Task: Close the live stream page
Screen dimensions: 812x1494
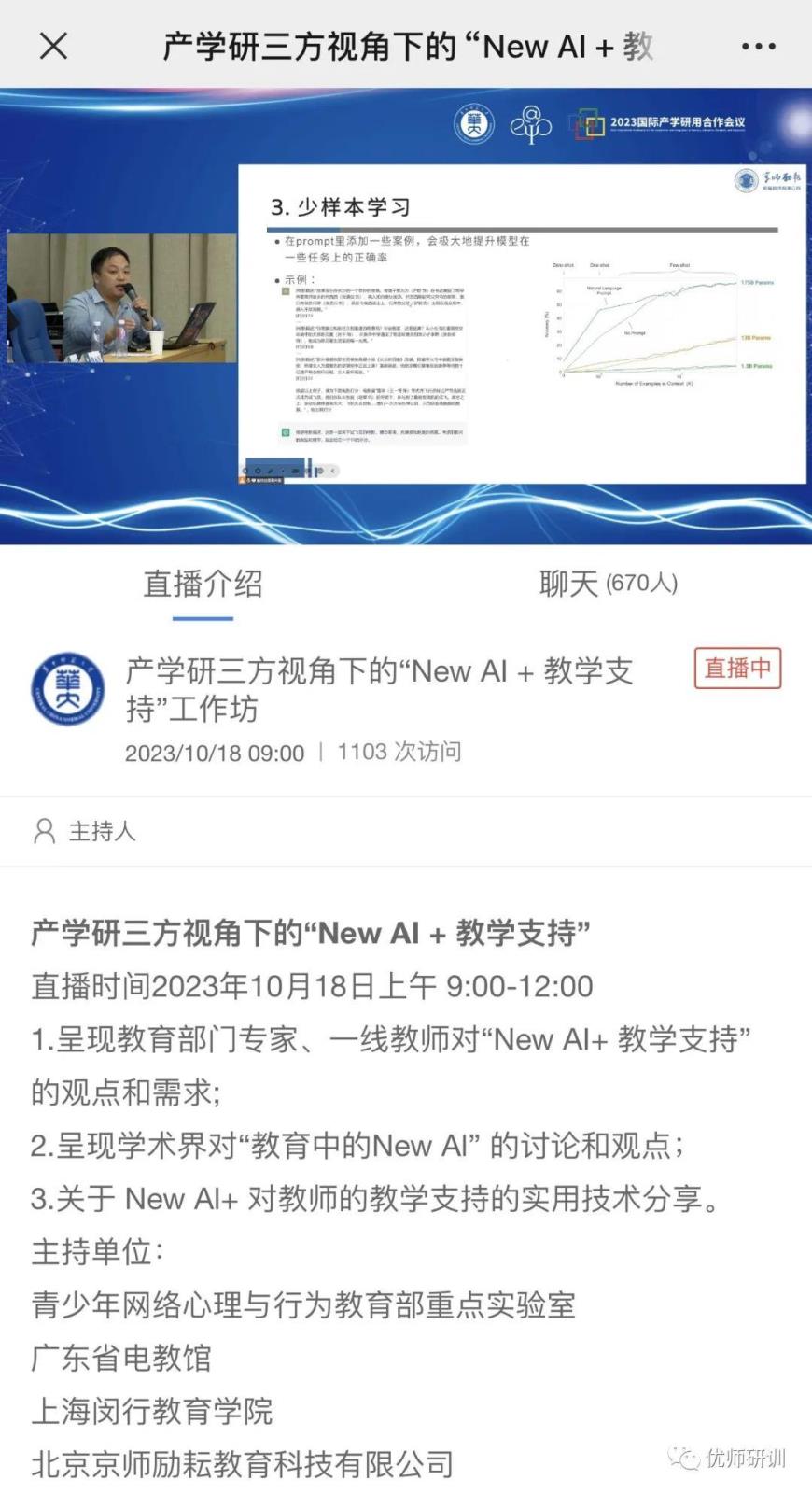Action: coord(53,45)
